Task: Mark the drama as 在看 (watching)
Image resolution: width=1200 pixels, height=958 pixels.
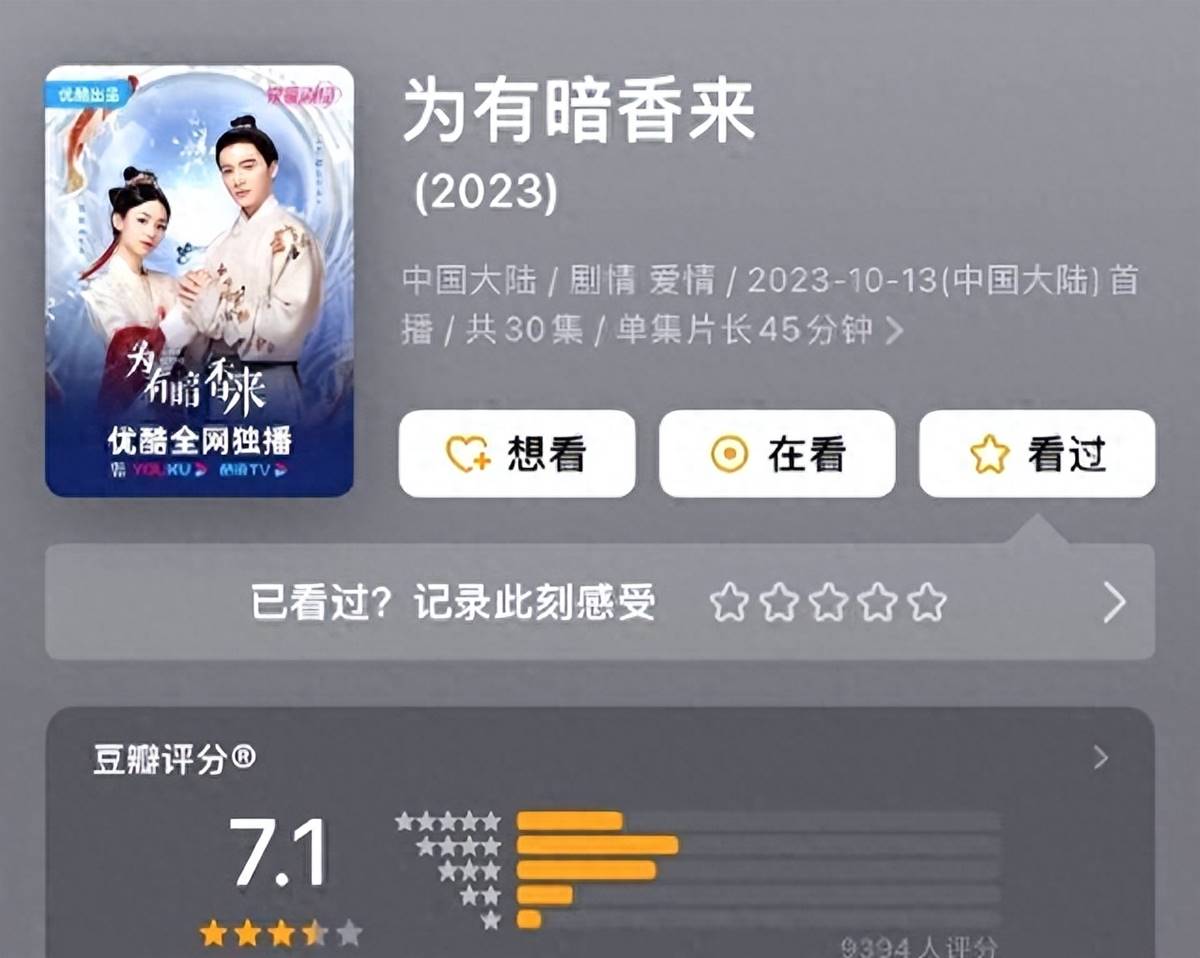Action: [x=777, y=454]
